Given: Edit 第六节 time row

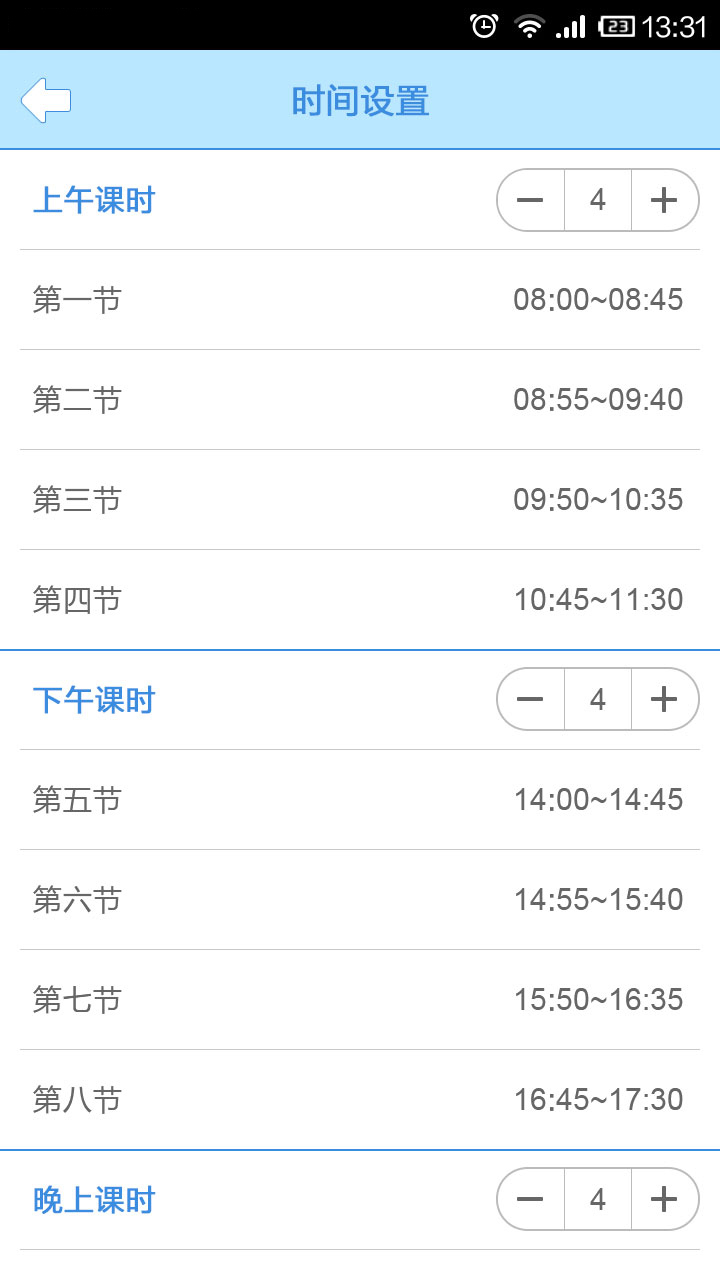Looking at the screenshot, I should [x=360, y=900].
